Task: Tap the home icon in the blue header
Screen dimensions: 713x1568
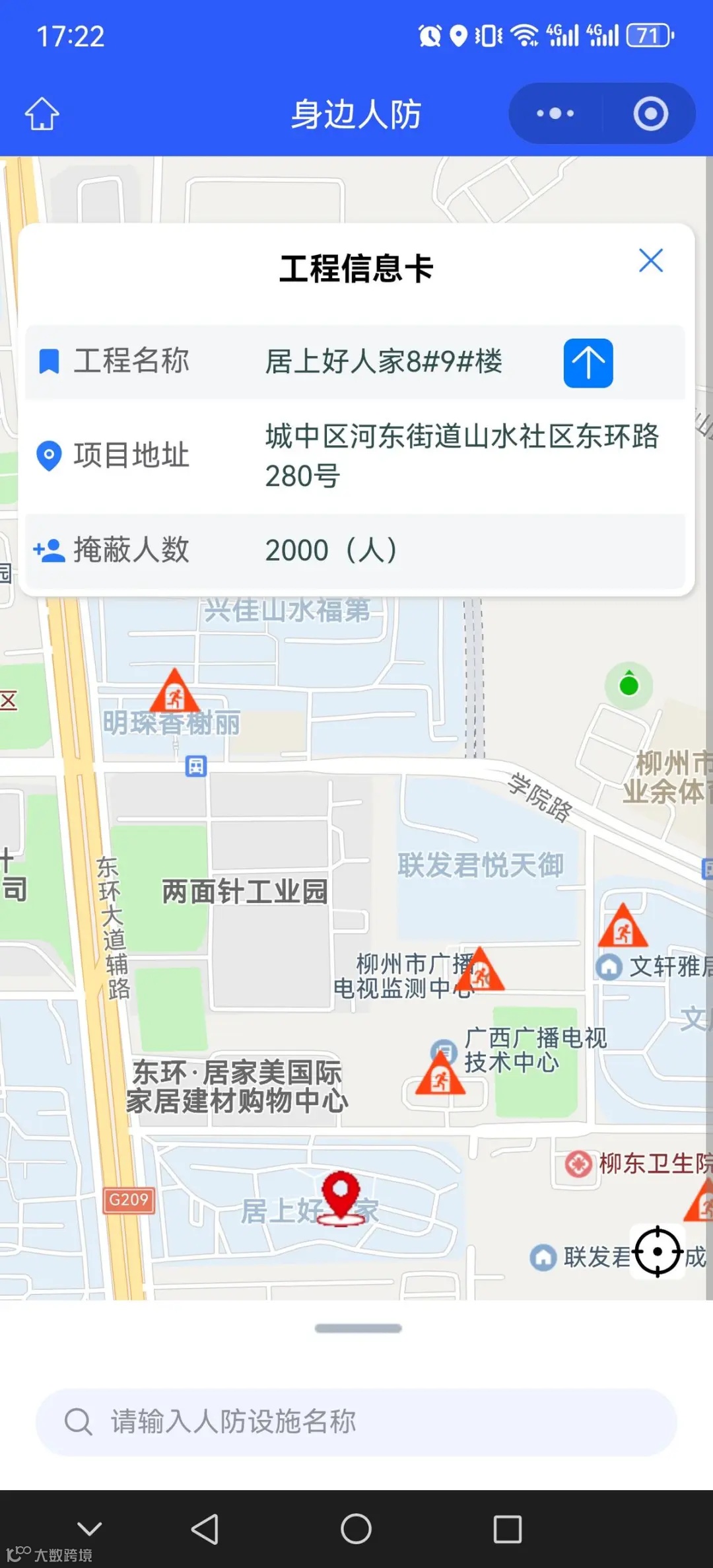Action: (41, 113)
